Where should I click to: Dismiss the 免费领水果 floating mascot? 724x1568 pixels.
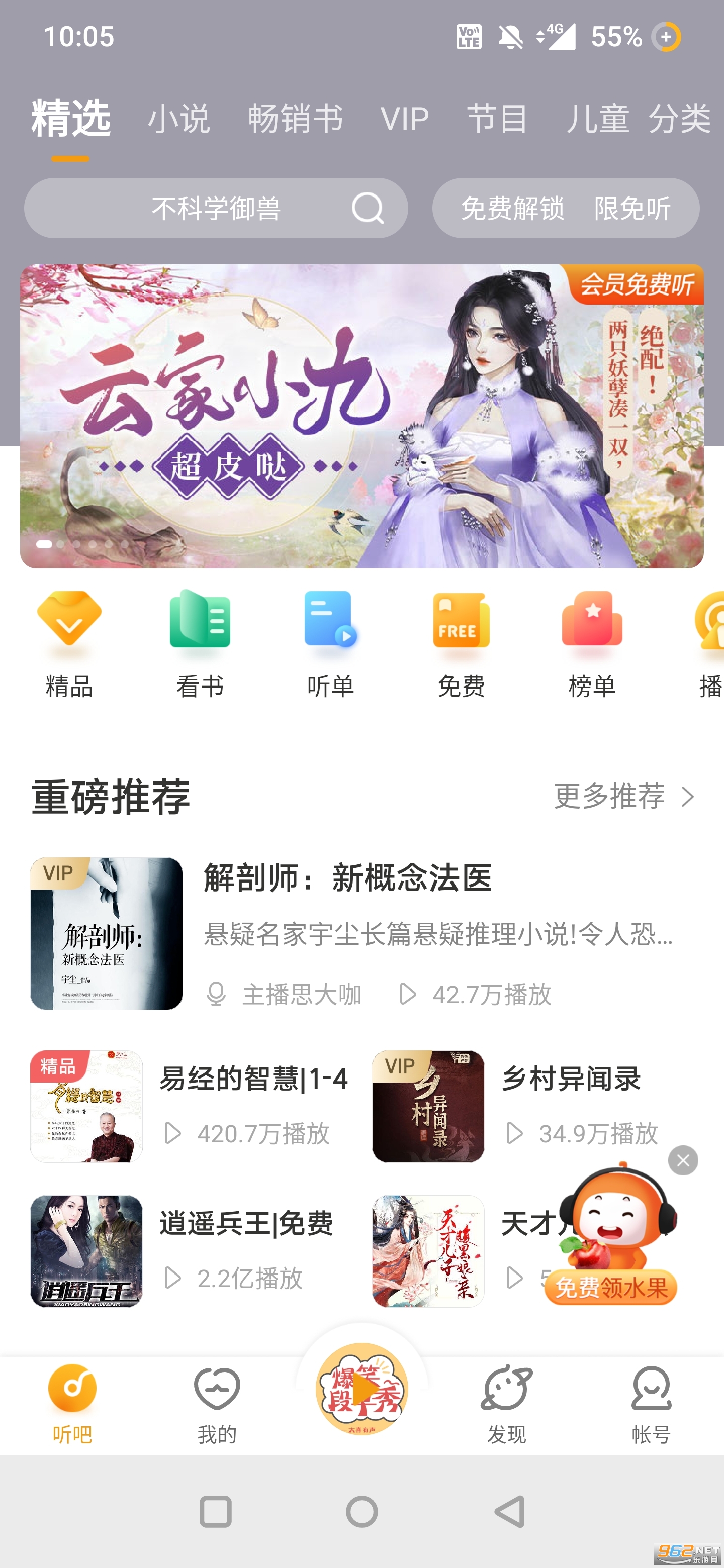tap(683, 1160)
